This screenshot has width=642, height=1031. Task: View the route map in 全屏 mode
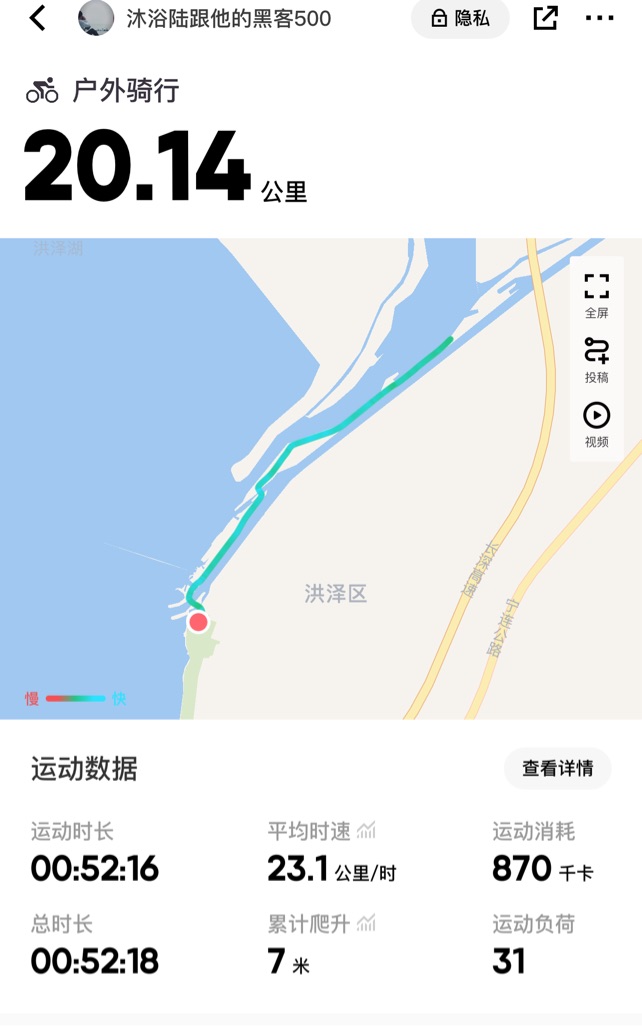click(597, 296)
